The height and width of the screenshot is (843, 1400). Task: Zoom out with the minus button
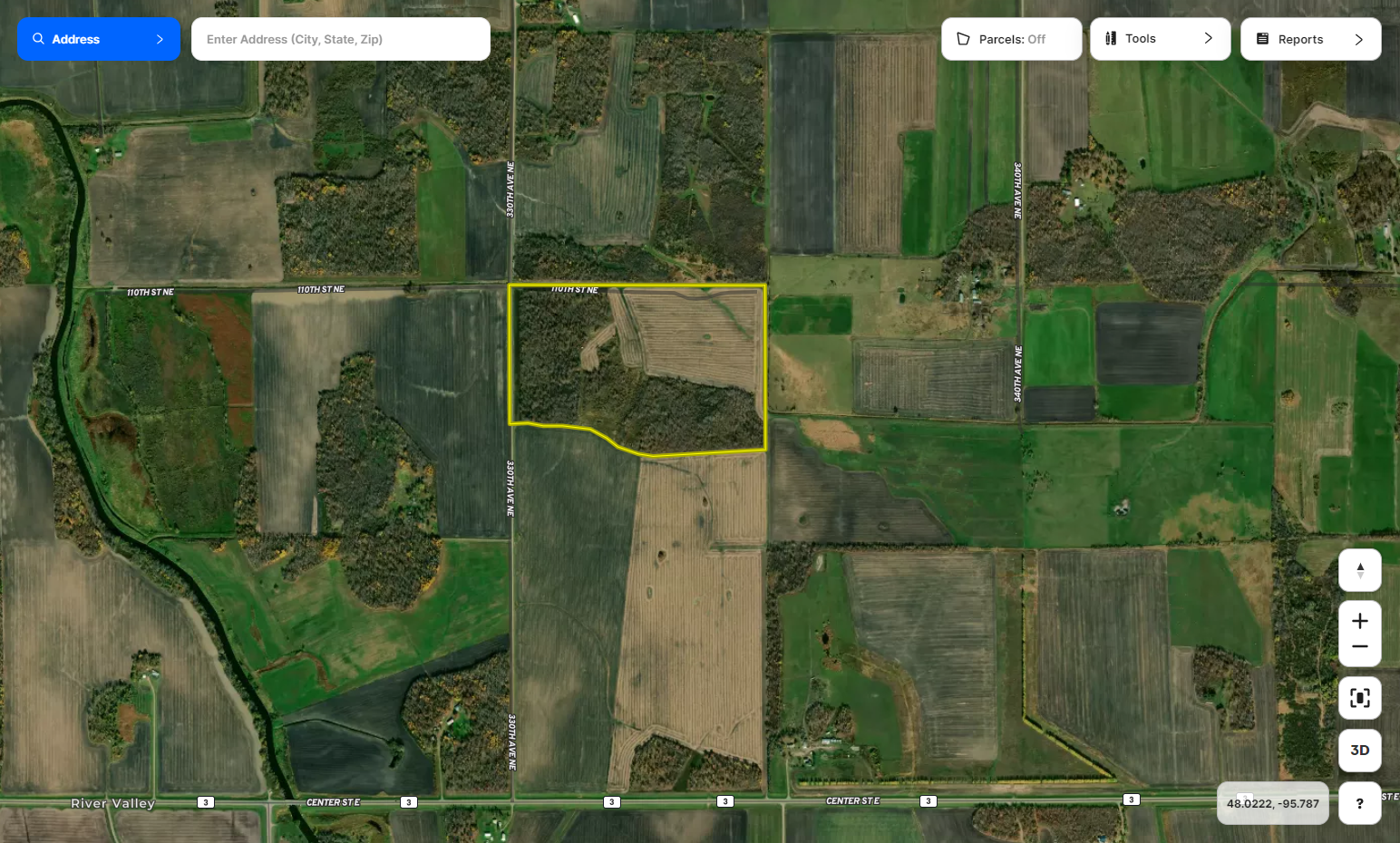[1359, 647]
